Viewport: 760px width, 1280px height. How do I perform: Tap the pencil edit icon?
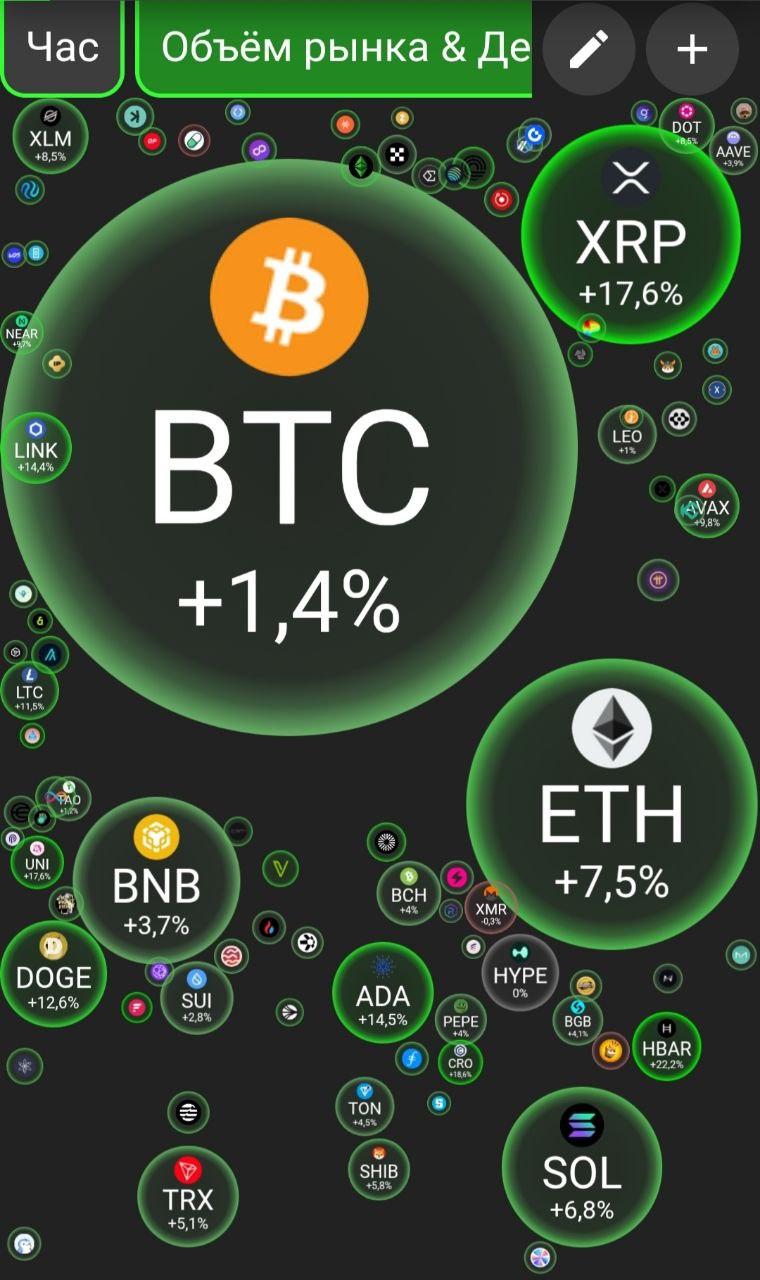coord(589,48)
